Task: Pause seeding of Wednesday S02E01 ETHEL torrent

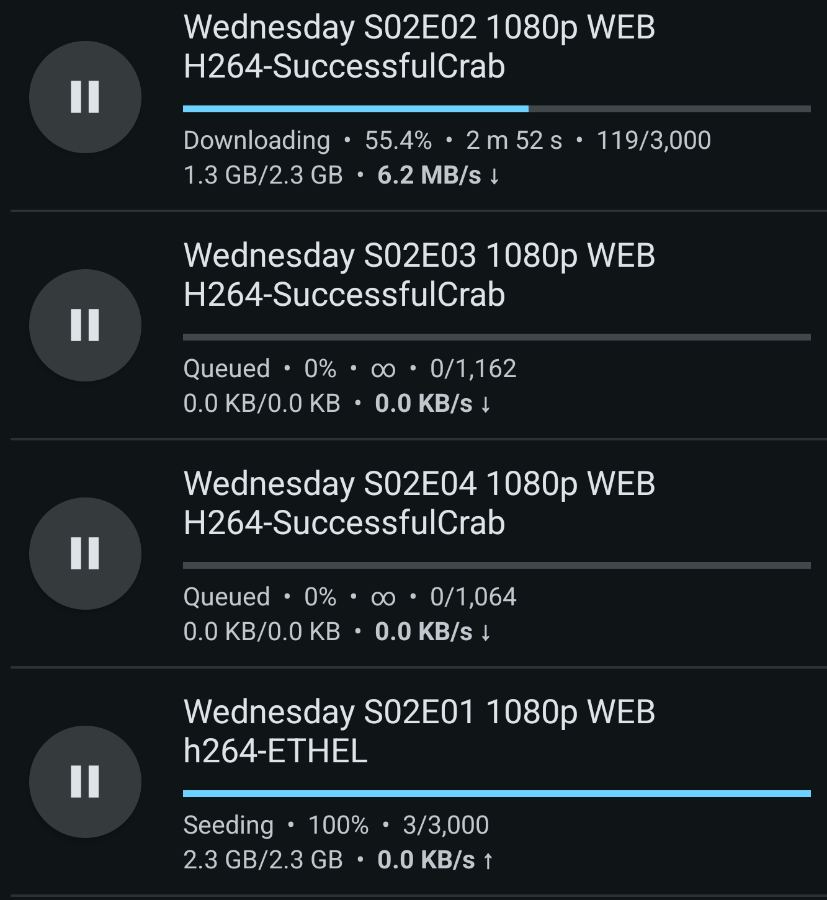Action: click(85, 781)
